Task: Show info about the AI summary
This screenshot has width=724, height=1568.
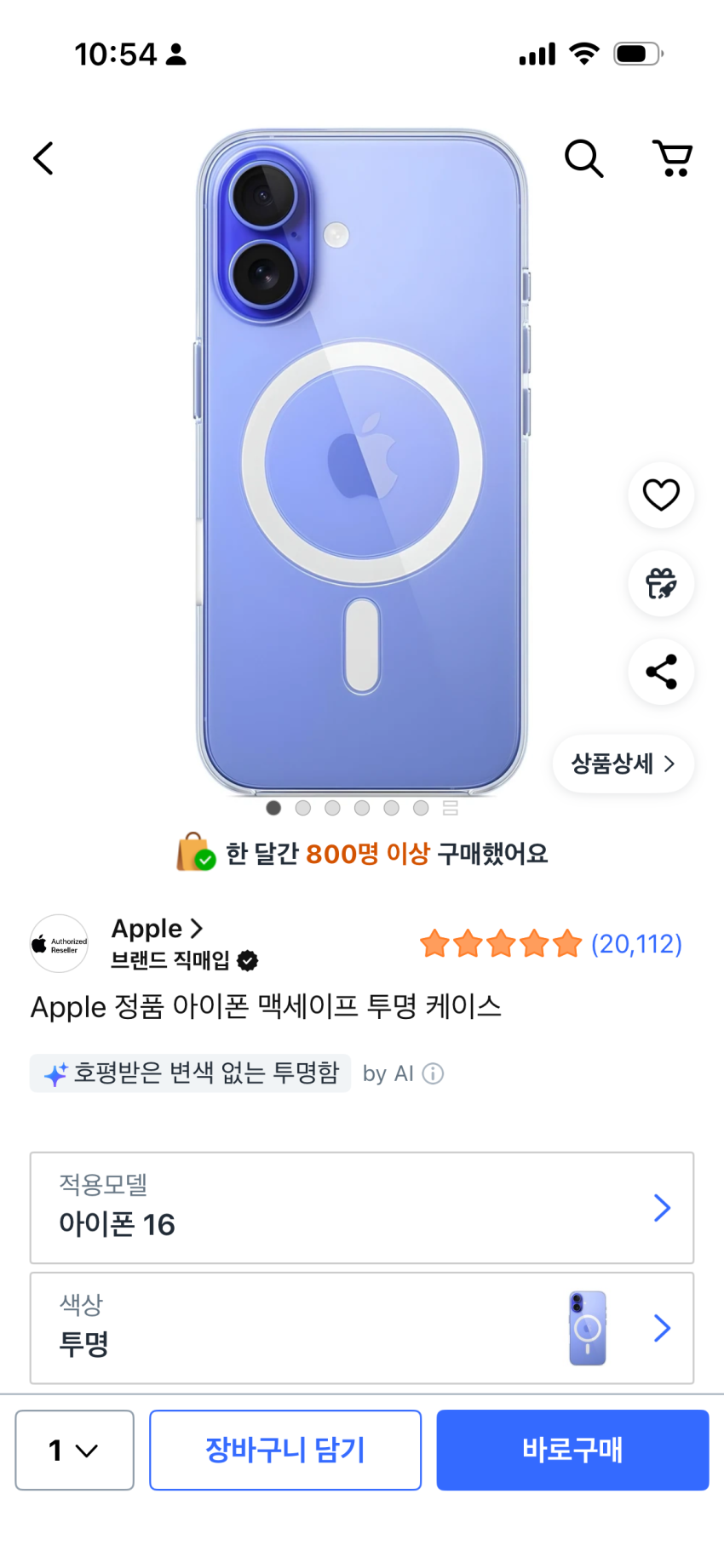Action: [434, 1074]
